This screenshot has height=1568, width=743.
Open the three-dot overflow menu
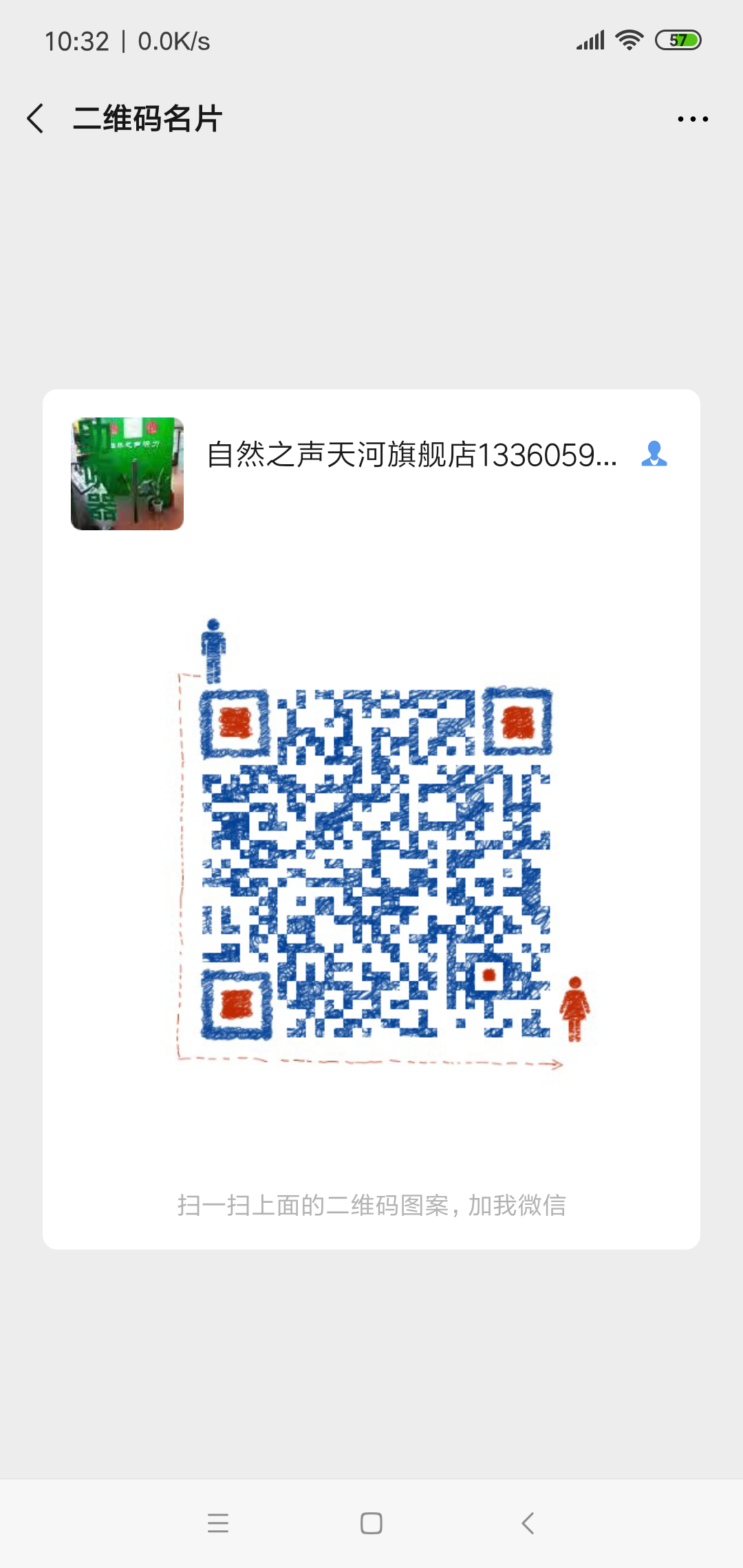693,119
